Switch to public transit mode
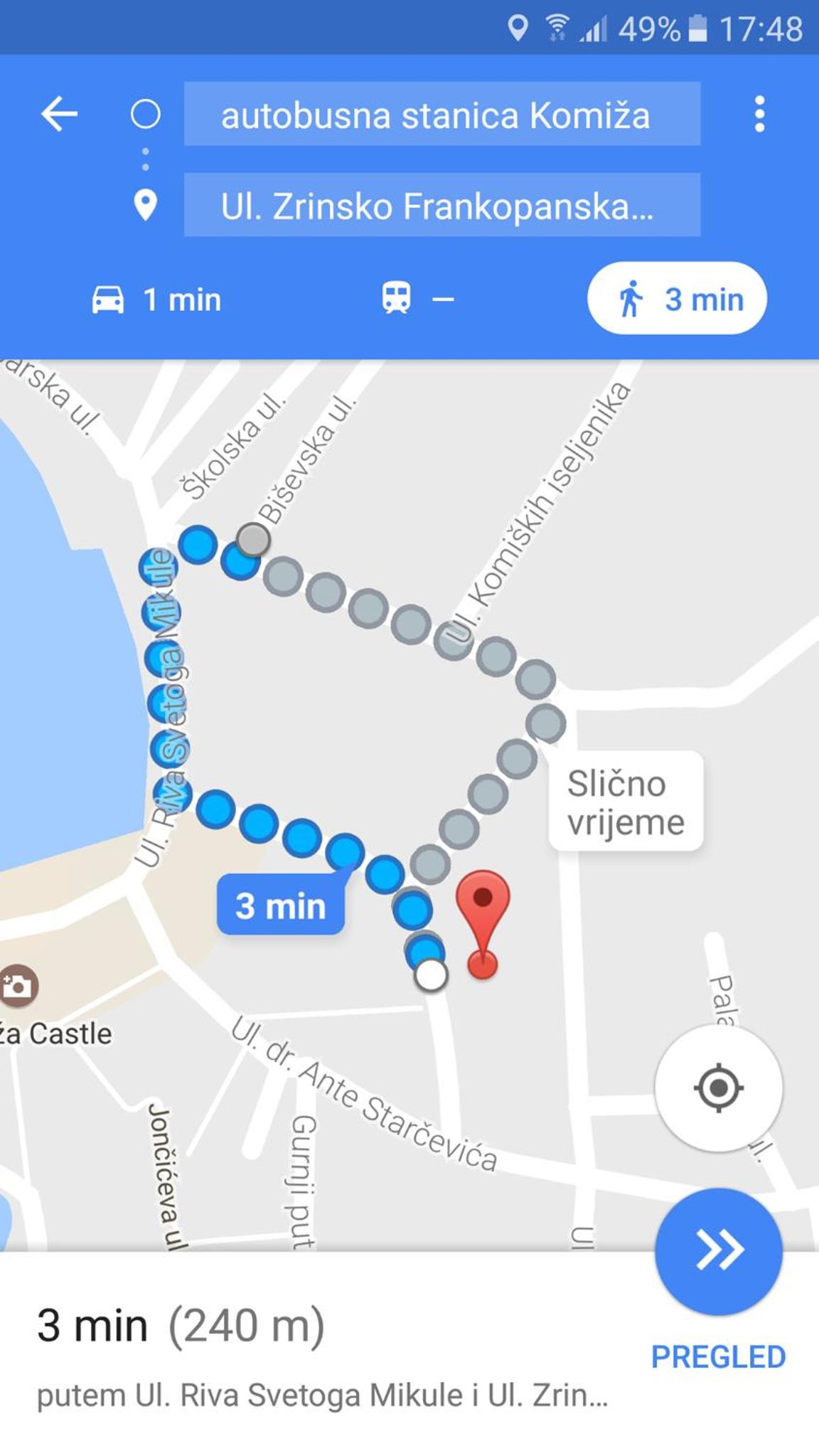This screenshot has width=819, height=1456. coord(417,299)
